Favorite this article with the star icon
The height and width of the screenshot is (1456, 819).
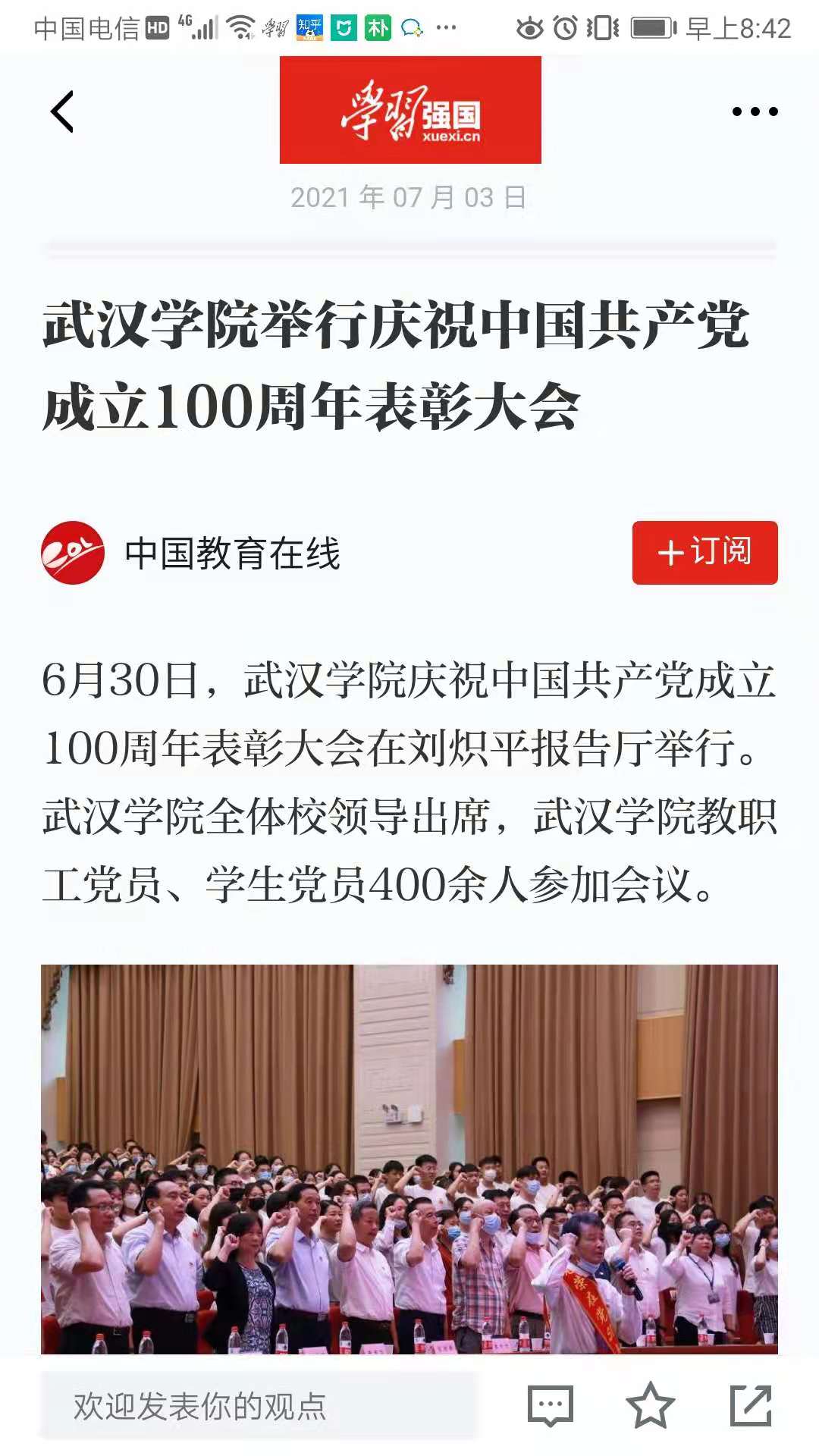point(650,1406)
